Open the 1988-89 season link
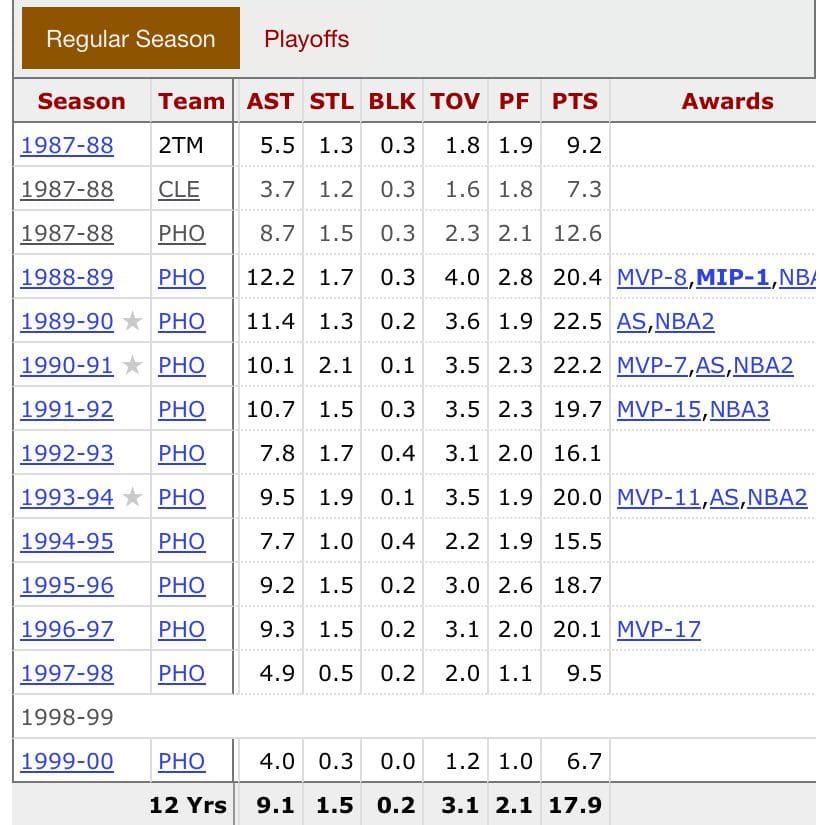Screen dimensions: 828x825 (67, 277)
